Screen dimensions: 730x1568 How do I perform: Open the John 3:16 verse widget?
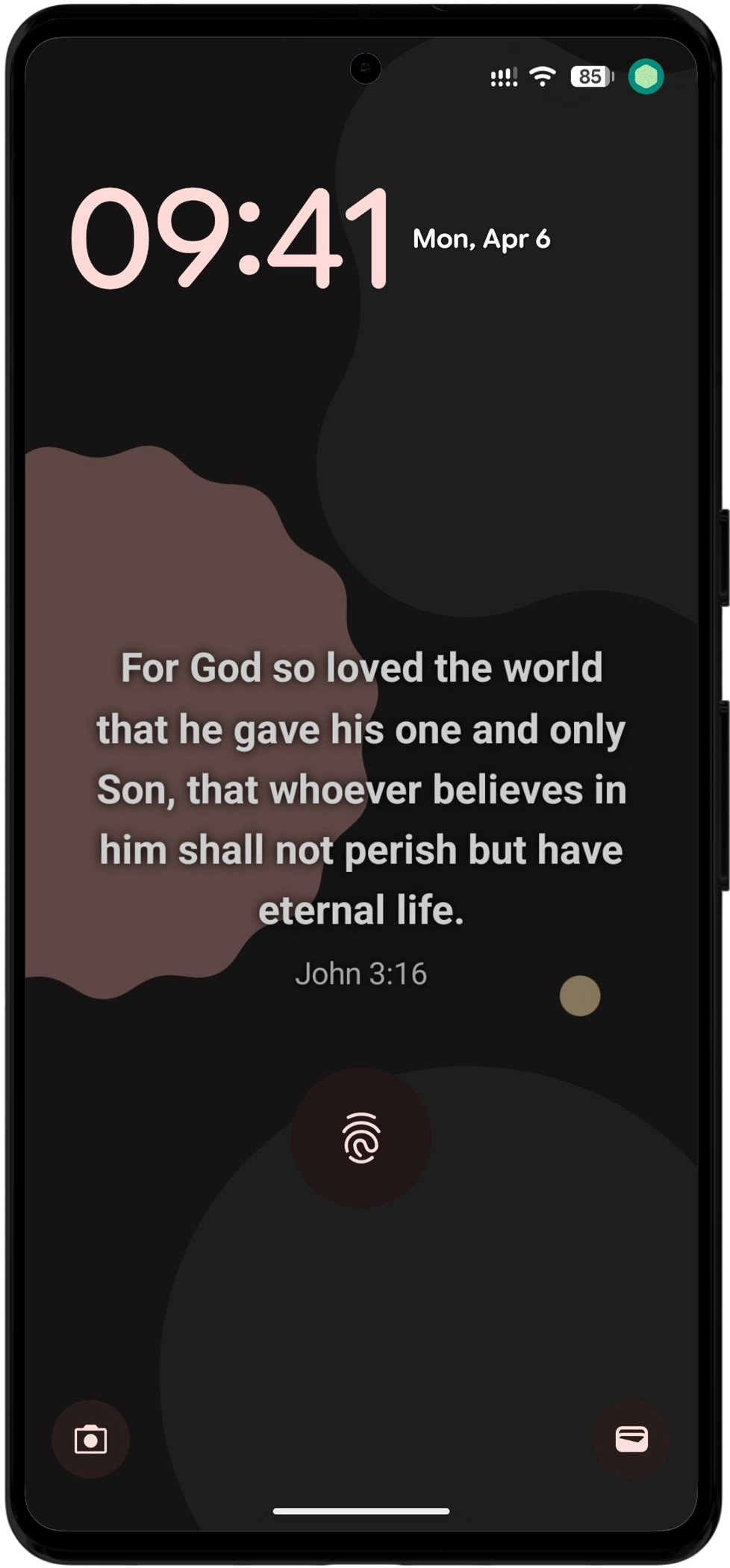361,818
